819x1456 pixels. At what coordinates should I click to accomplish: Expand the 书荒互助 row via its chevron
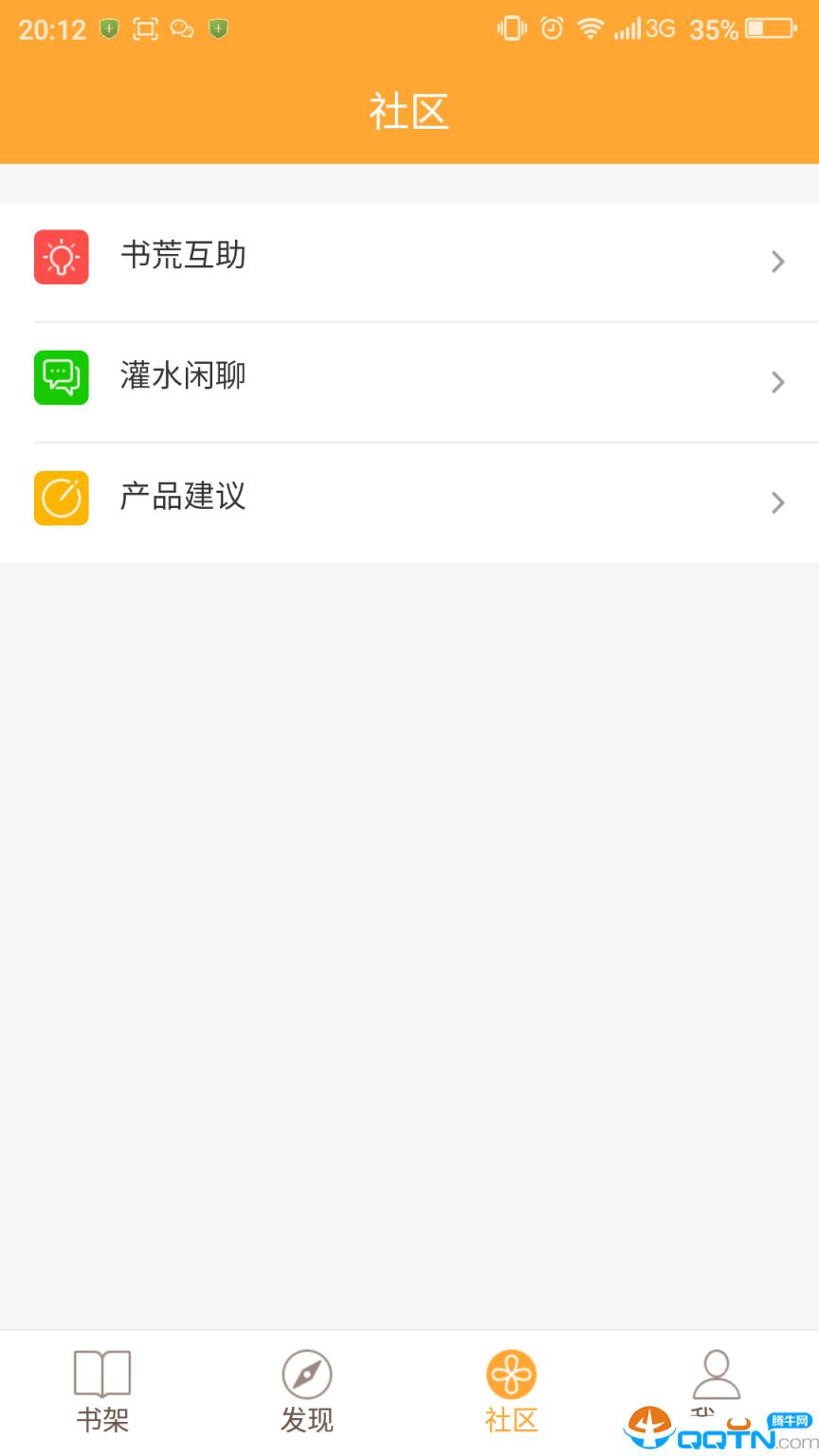point(777,262)
